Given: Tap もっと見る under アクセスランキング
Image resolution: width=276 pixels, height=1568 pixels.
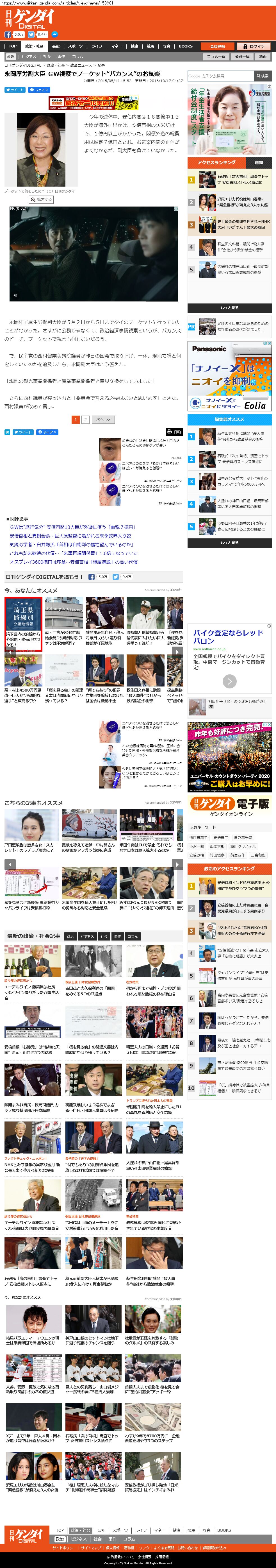Looking at the screenshot, I should [229, 308].
